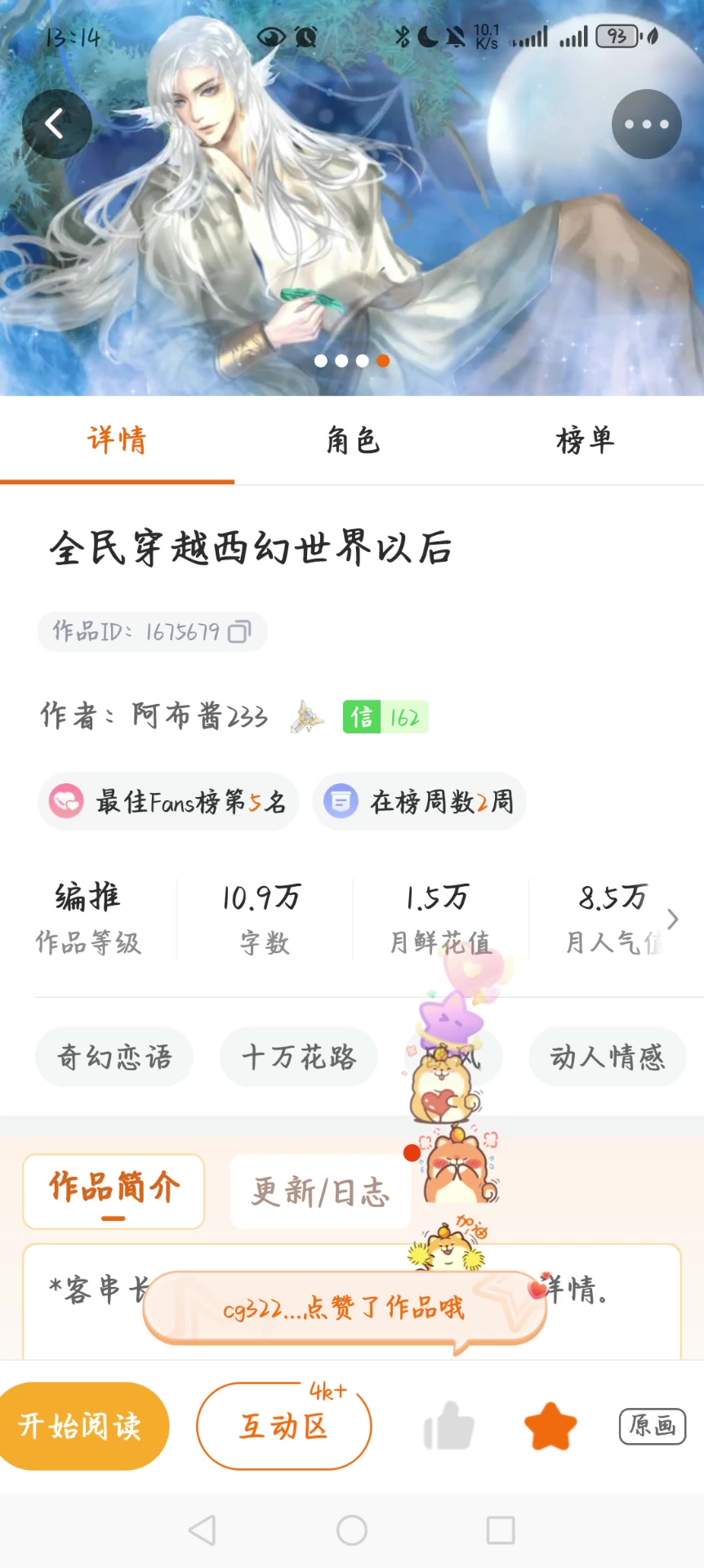Select the 十万花路 tag
704x1568 pixels.
[299, 1057]
